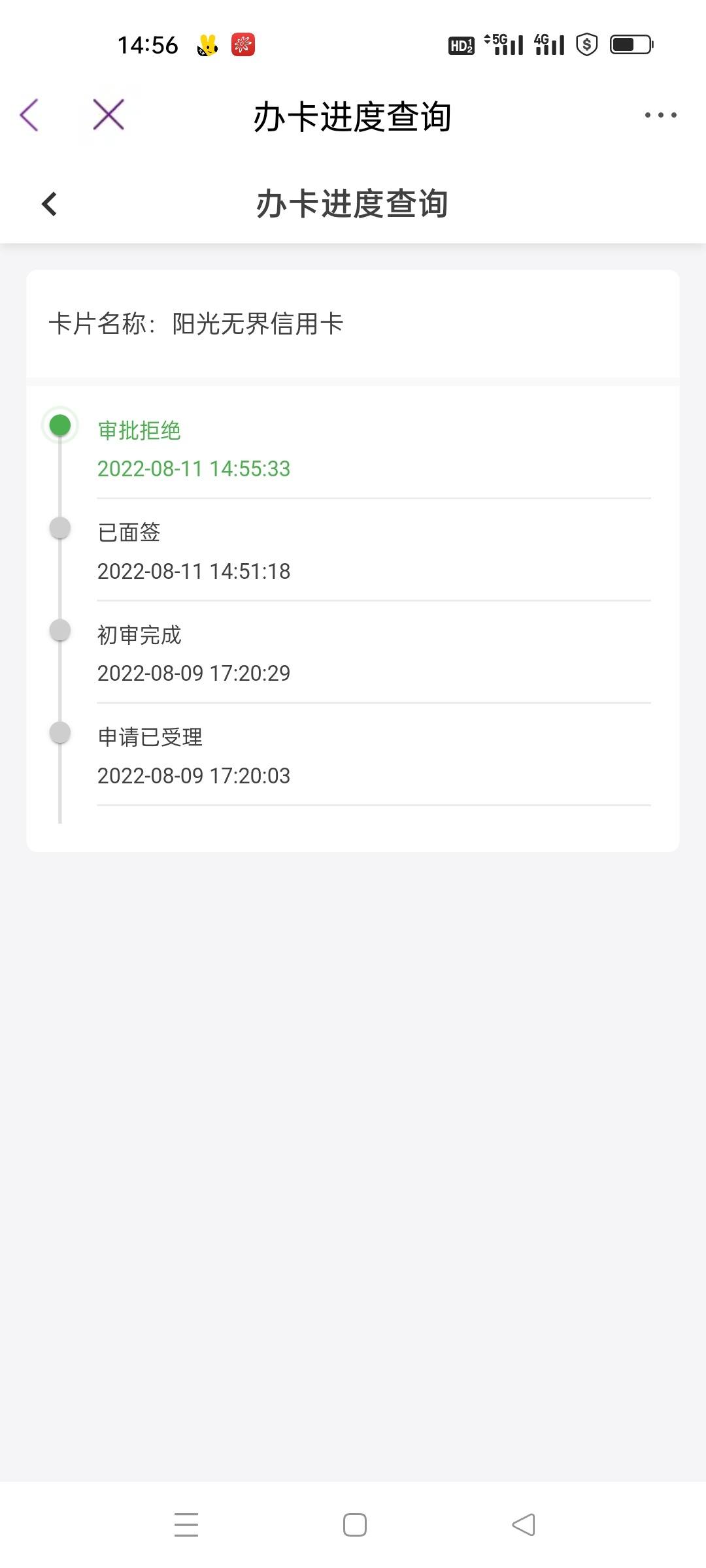The width and height of the screenshot is (706, 1568).
Task: Close the page with the purple X
Action: (x=109, y=115)
